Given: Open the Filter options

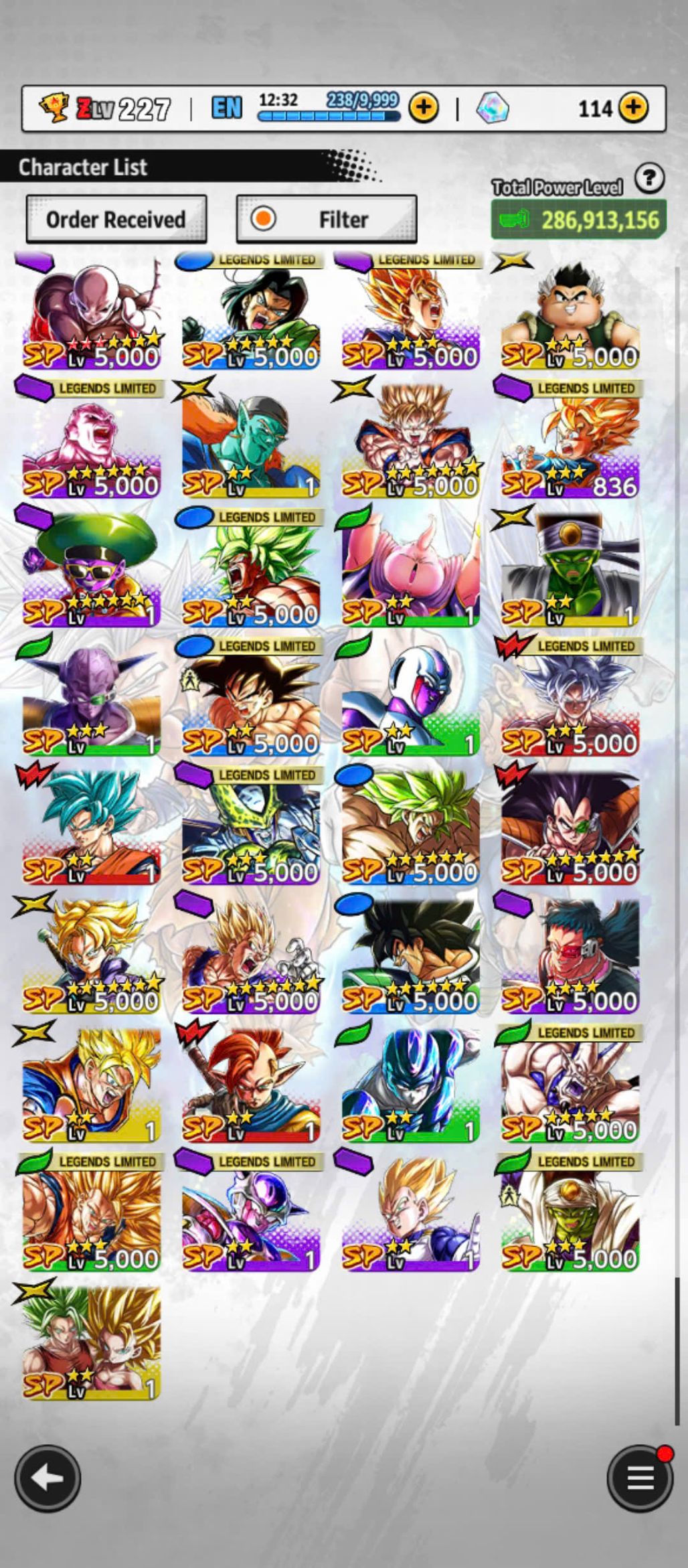Looking at the screenshot, I should coord(327,219).
